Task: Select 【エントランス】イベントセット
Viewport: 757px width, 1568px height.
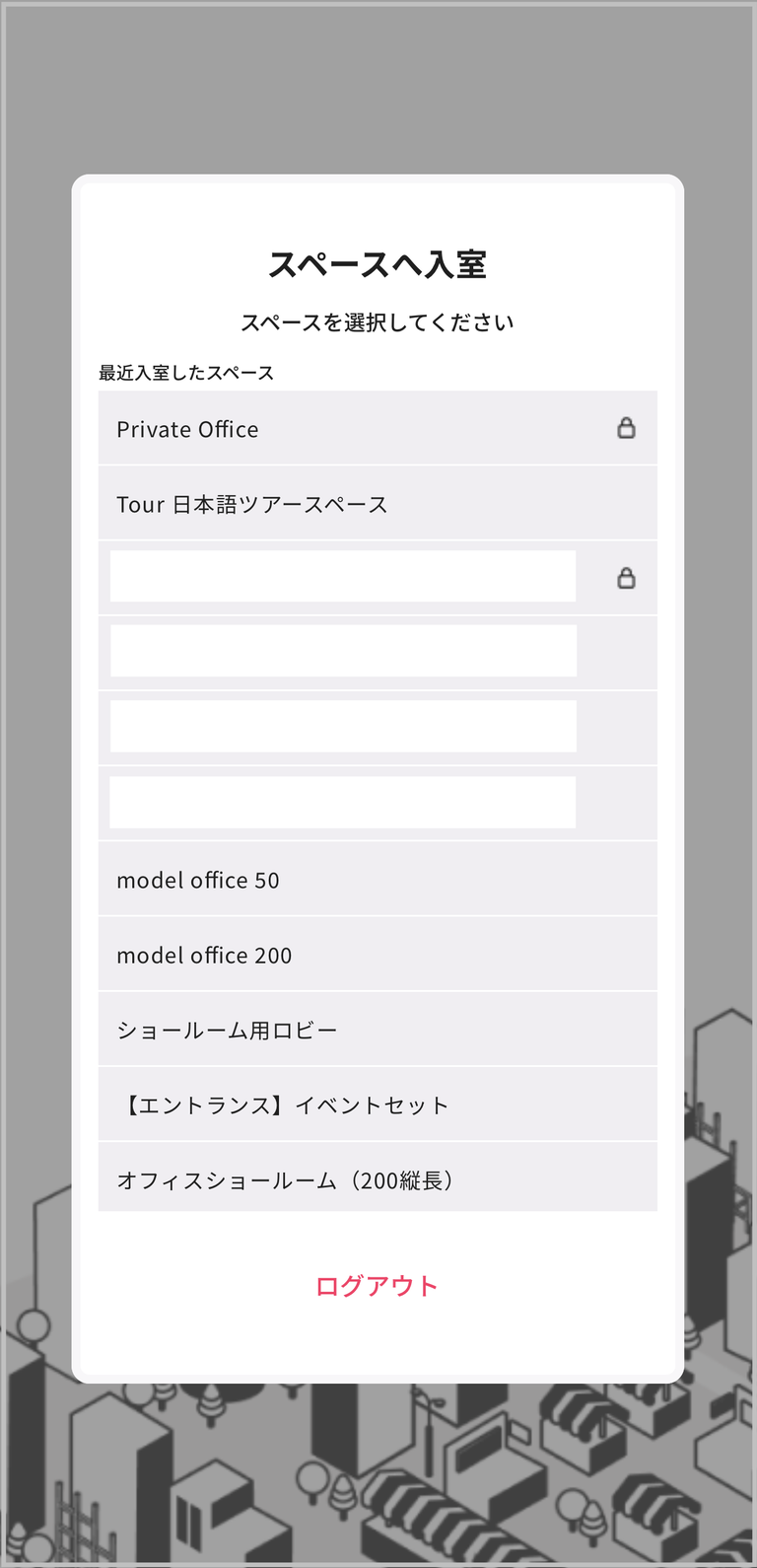Action: [378, 1104]
